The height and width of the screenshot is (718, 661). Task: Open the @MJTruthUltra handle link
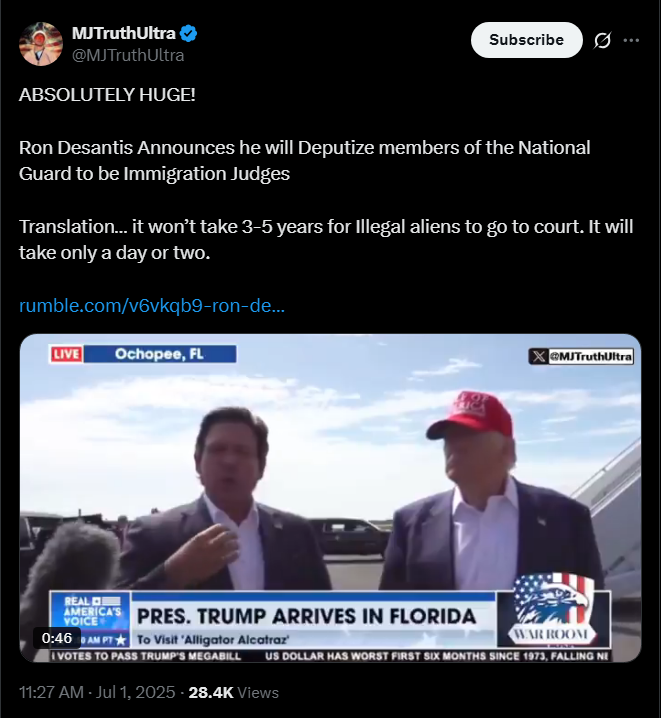pos(127,54)
